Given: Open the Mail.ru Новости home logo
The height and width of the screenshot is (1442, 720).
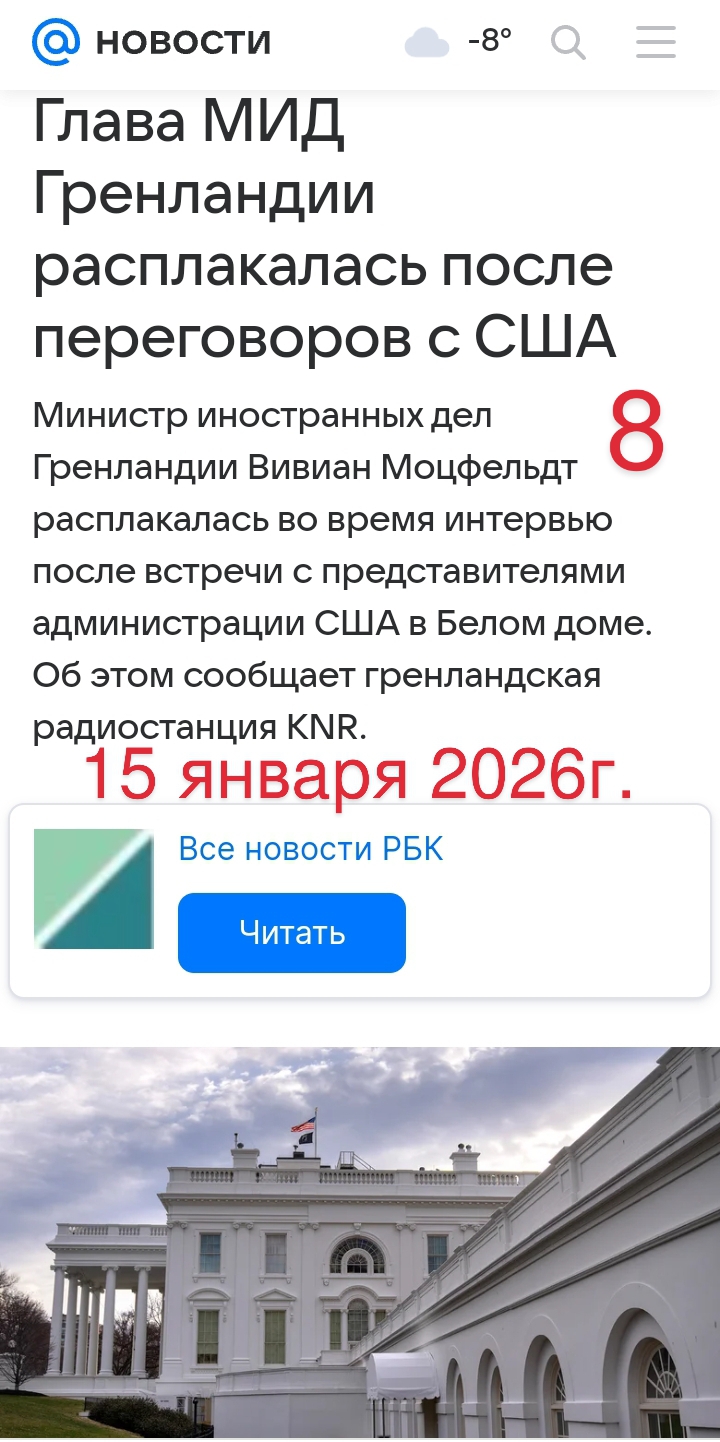Looking at the screenshot, I should point(150,43).
